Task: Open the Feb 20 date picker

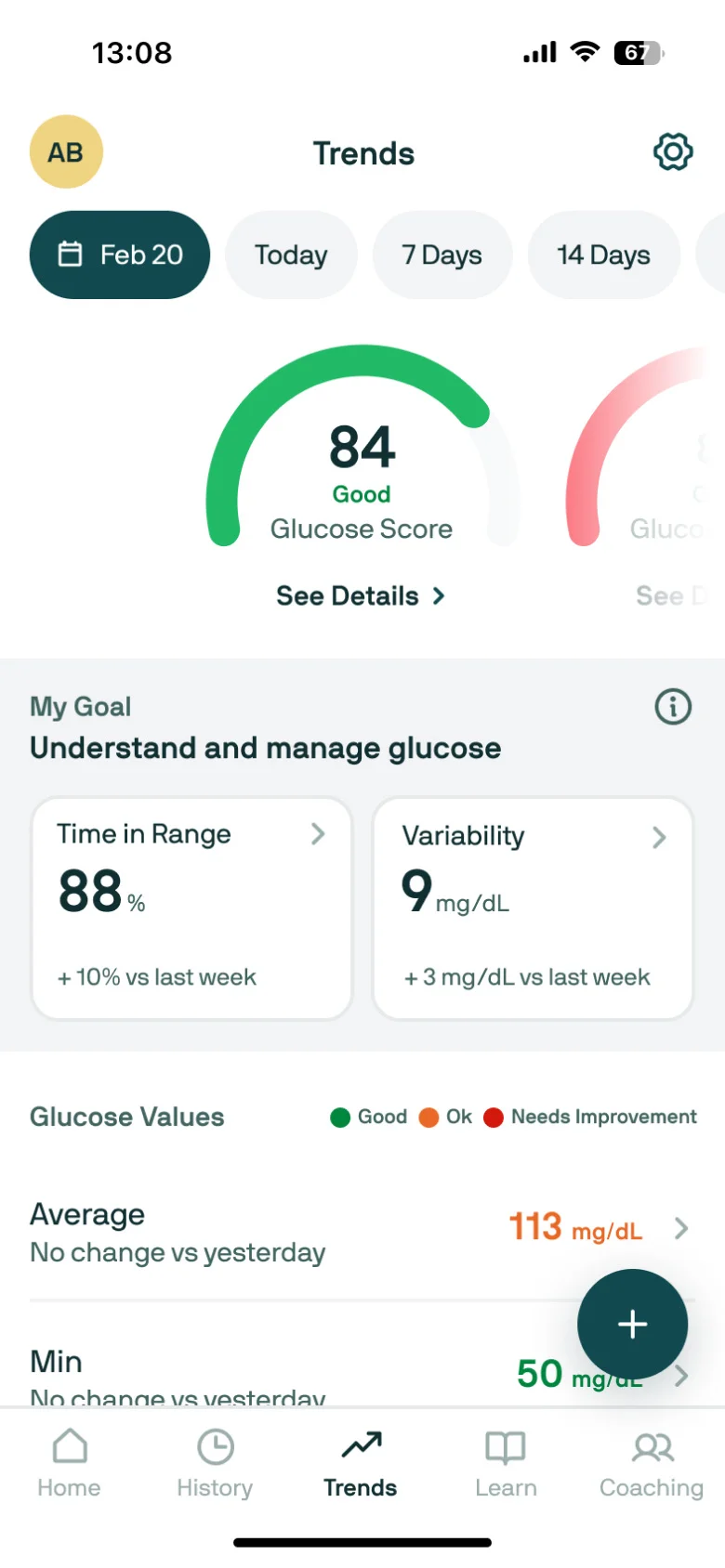Action: pos(120,255)
